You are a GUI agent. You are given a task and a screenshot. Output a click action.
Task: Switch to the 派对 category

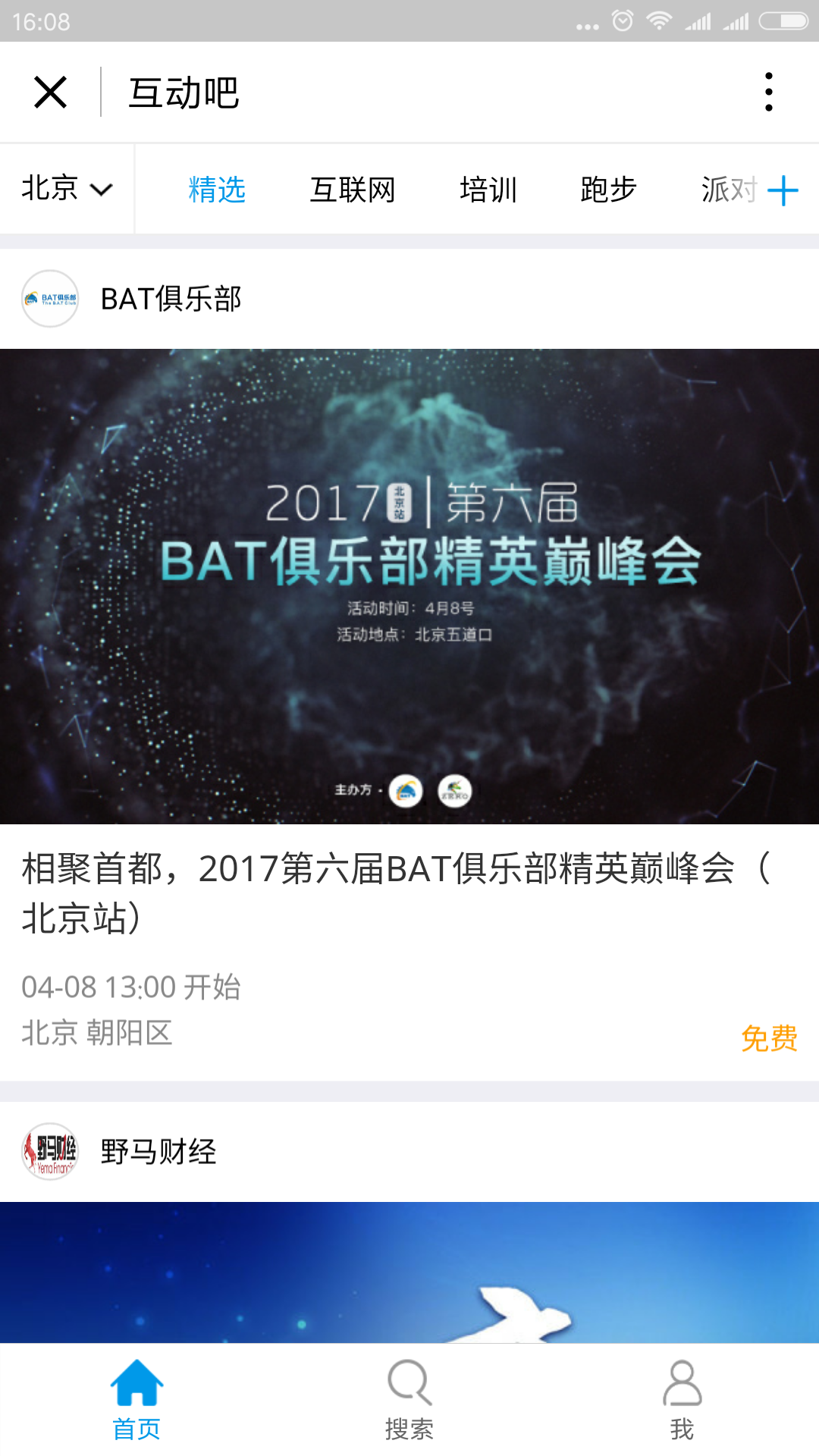pyautogui.click(x=726, y=190)
